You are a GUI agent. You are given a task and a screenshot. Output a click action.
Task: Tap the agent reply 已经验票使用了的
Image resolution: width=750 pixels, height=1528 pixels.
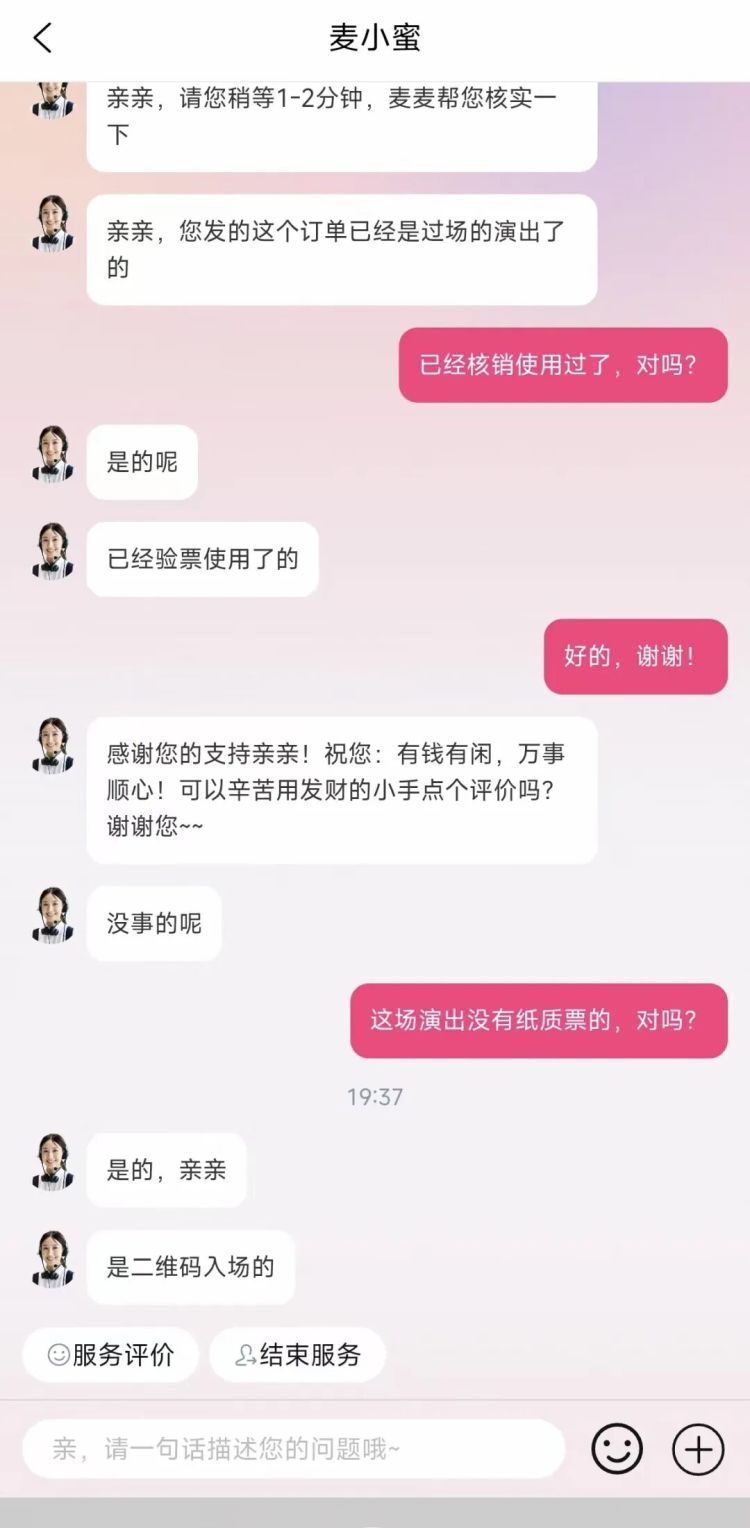pyautogui.click(x=202, y=559)
